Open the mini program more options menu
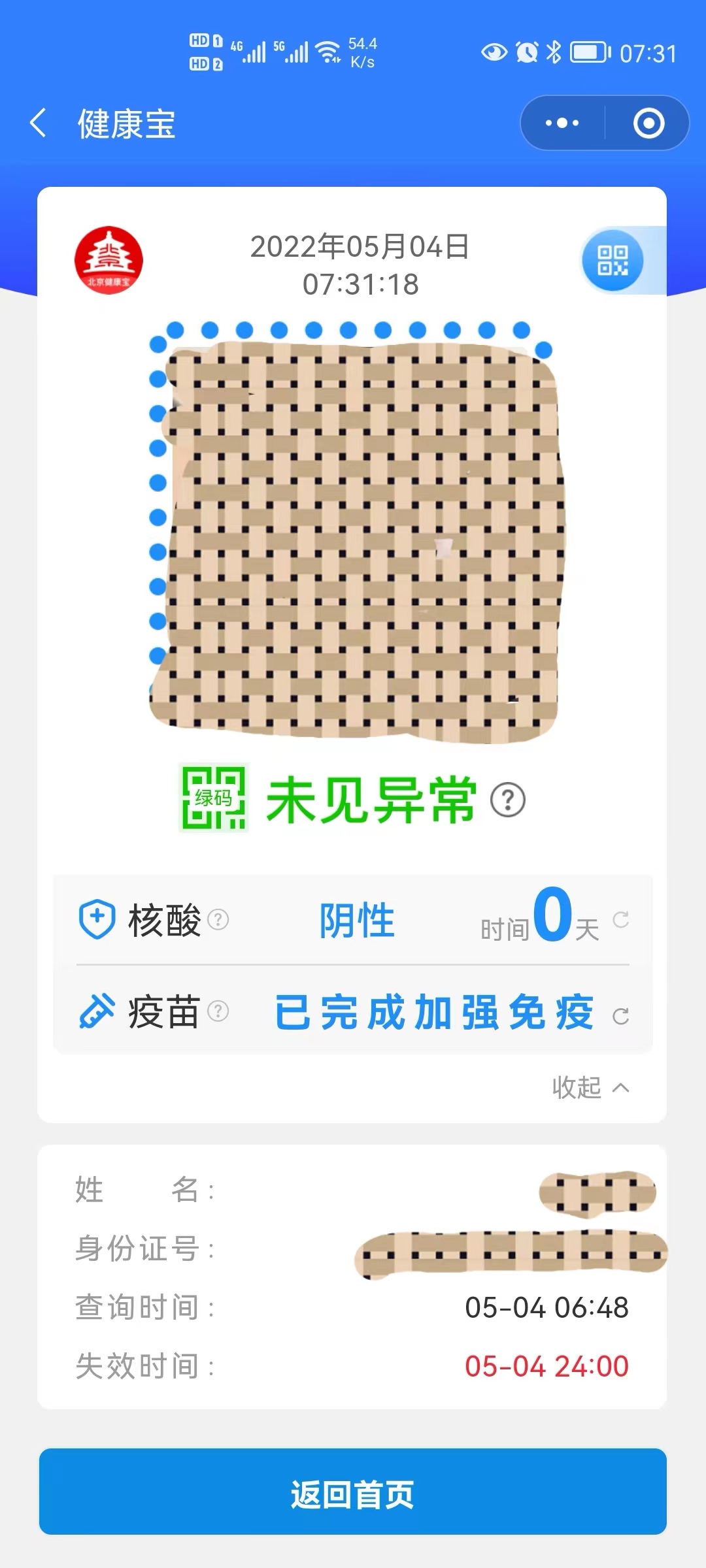The width and height of the screenshot is (706, 1568). 562,123
